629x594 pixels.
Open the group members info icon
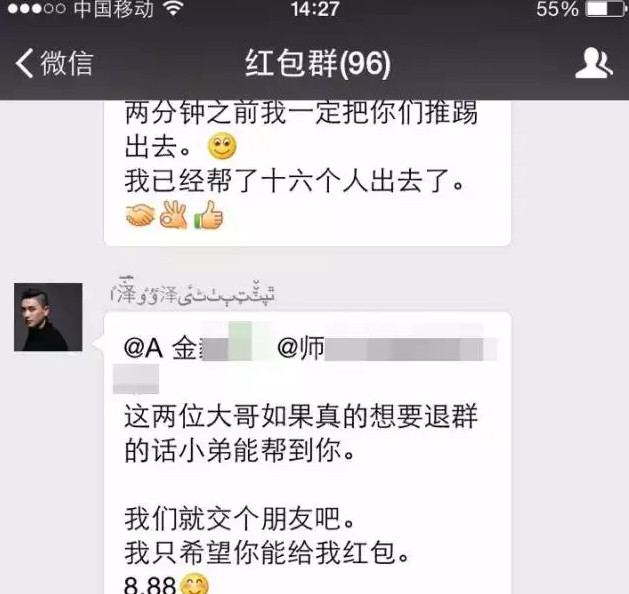[593, 65]
